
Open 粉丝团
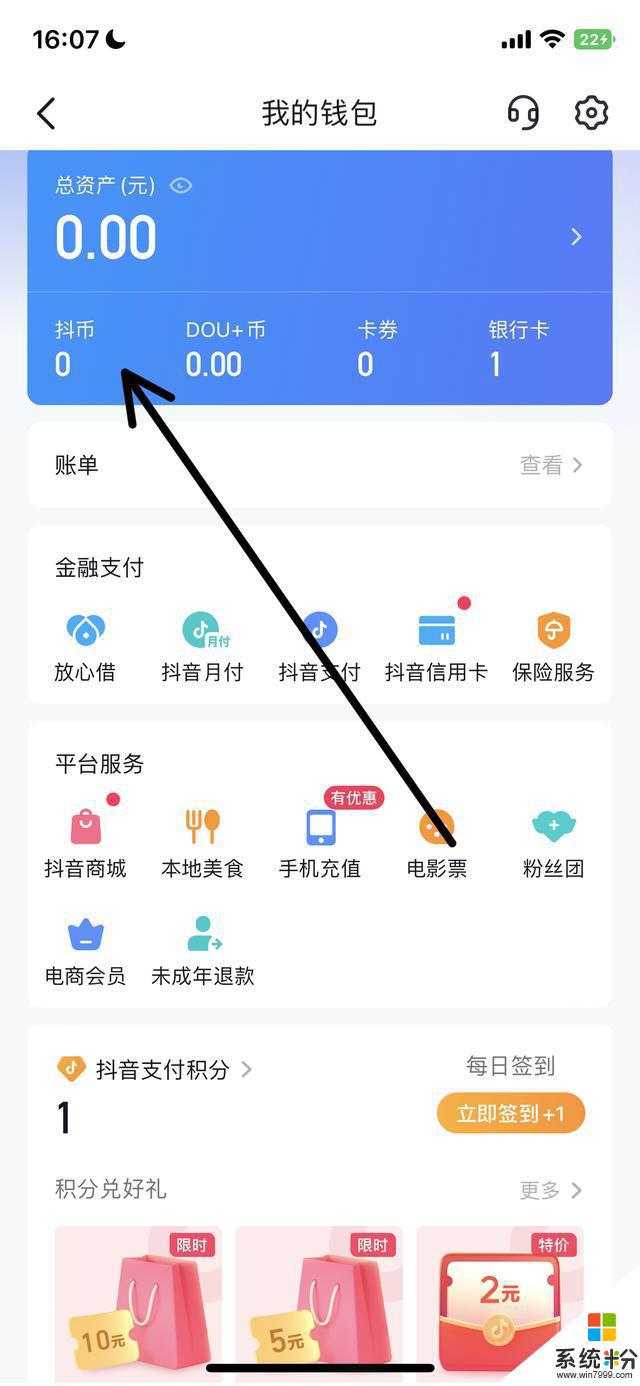553,843
